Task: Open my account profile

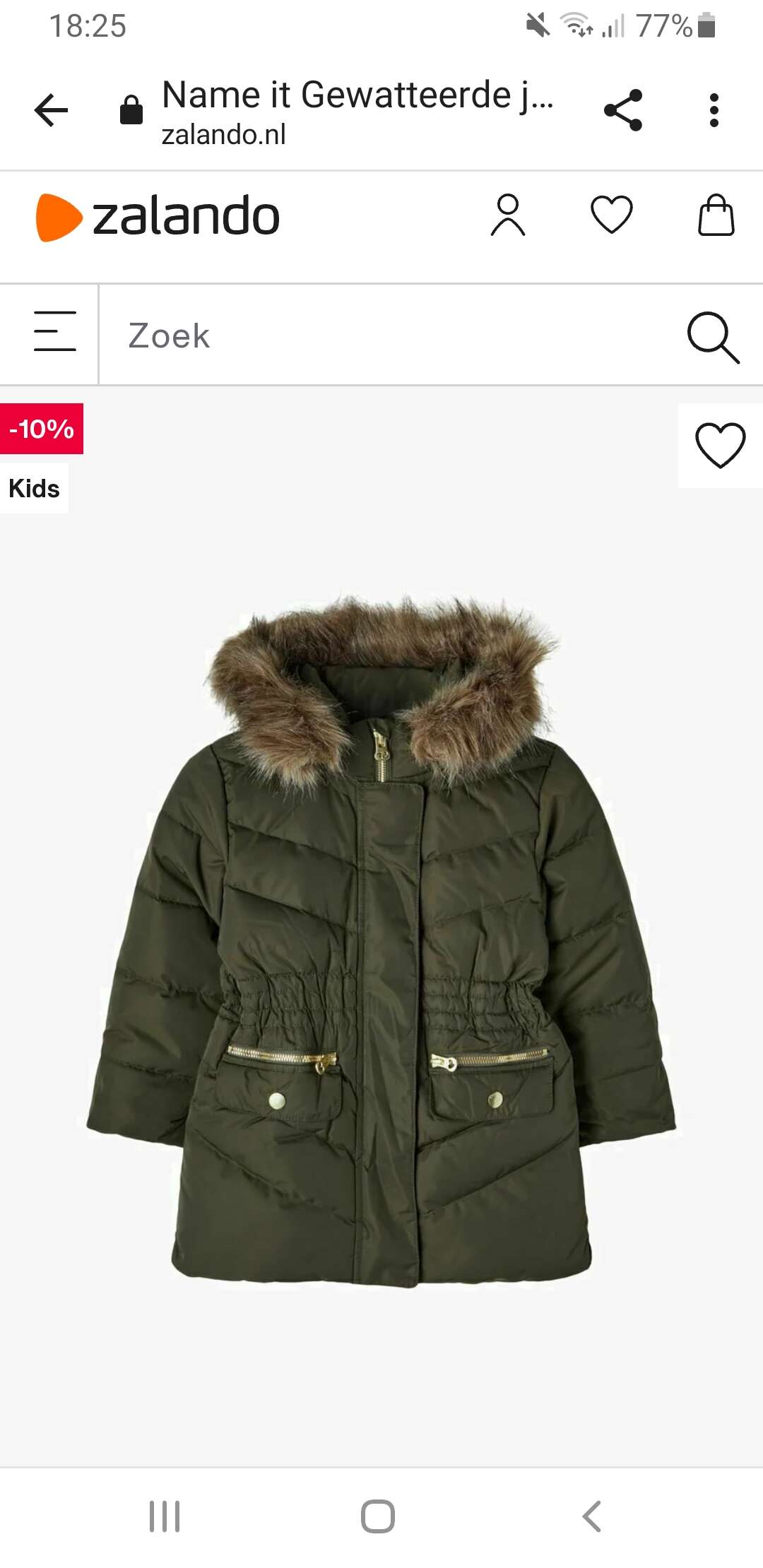Action: pos(507,215)
